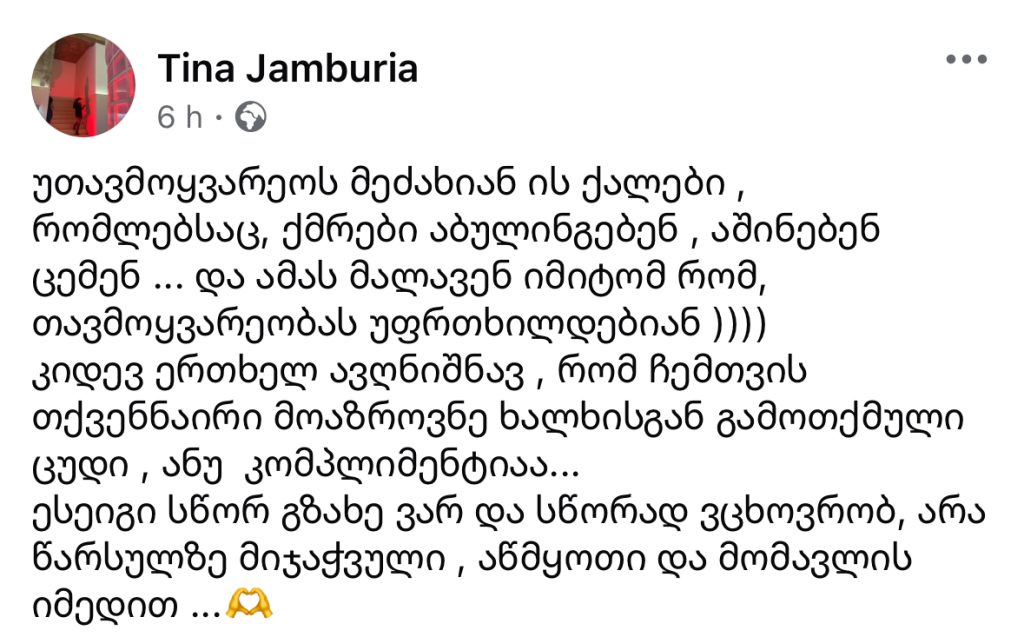Screen dimensions: 1024x637
Task: Tap the 6 h post timestamp
Action: [x=180, y=118]
